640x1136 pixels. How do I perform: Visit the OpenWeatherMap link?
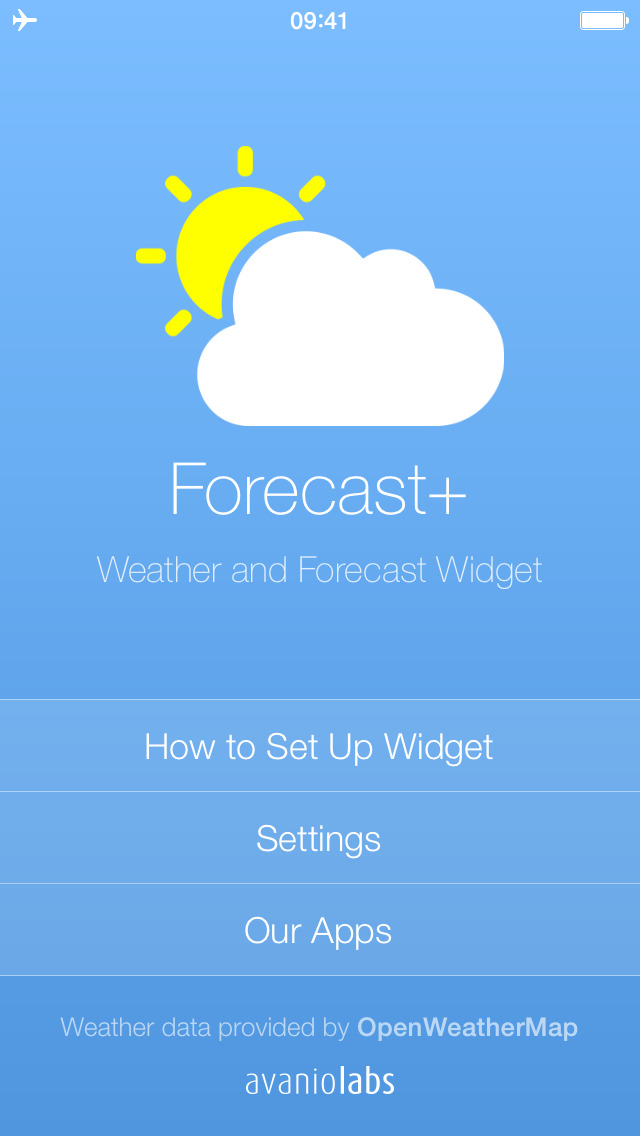pyautogui.click(x=467, y=1027)
